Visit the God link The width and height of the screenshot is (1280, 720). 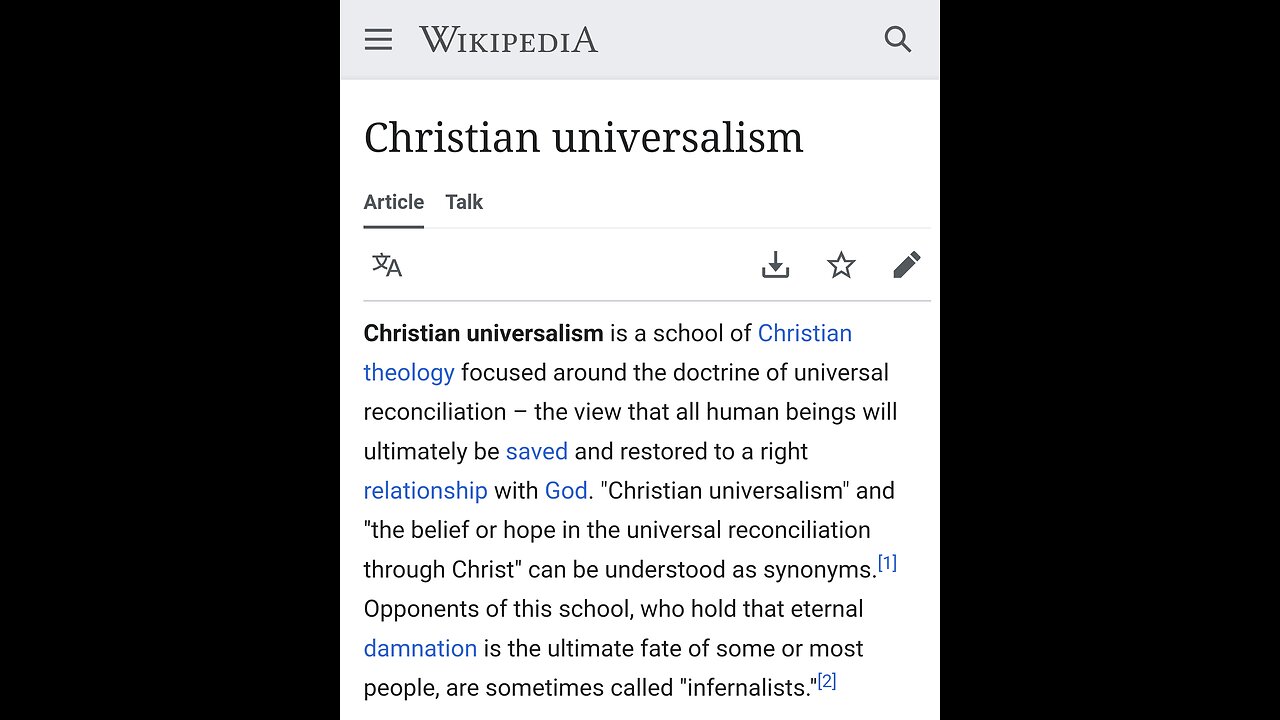pos(566,490)
